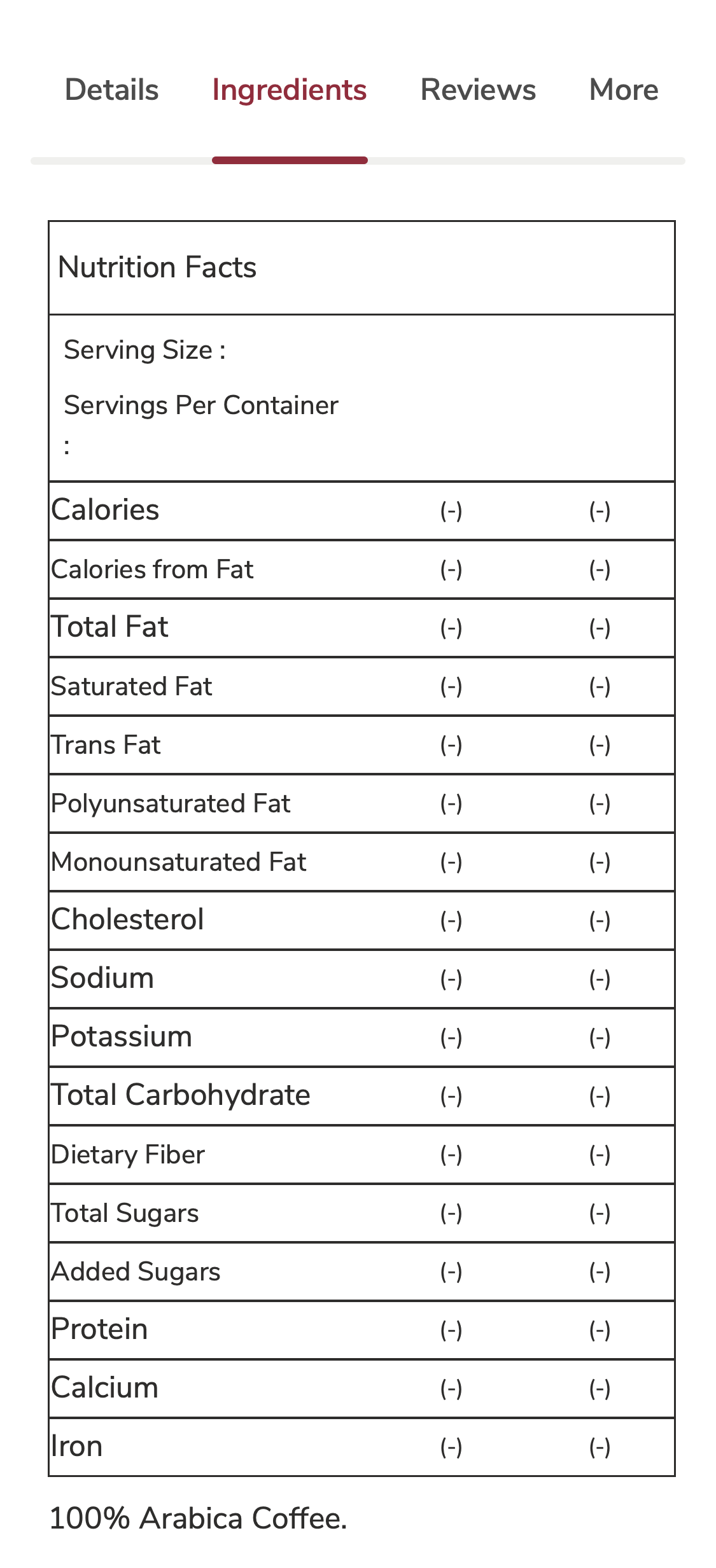Screen dimensions: 716x1568
Task: Go to the More tab
Action: 623,90
